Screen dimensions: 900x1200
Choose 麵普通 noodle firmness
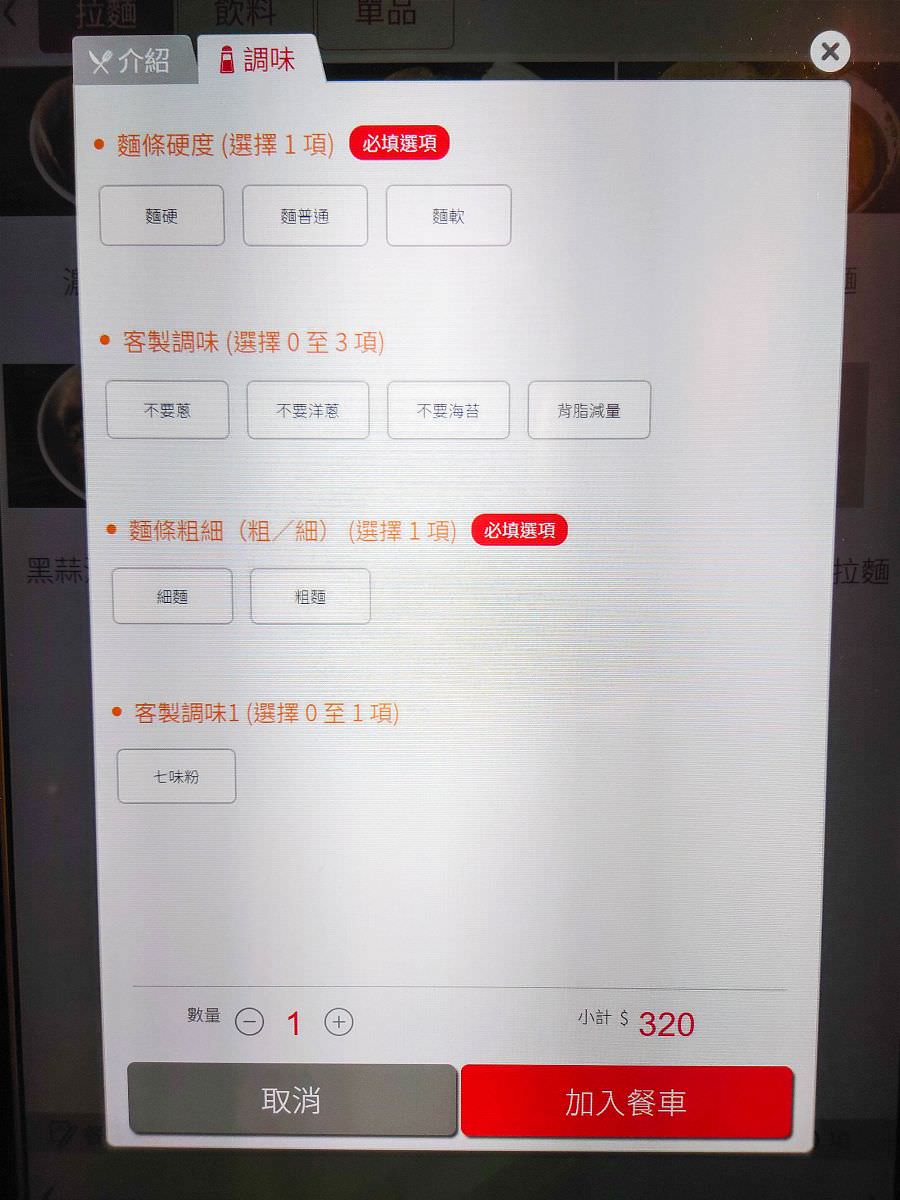(305, 215)
